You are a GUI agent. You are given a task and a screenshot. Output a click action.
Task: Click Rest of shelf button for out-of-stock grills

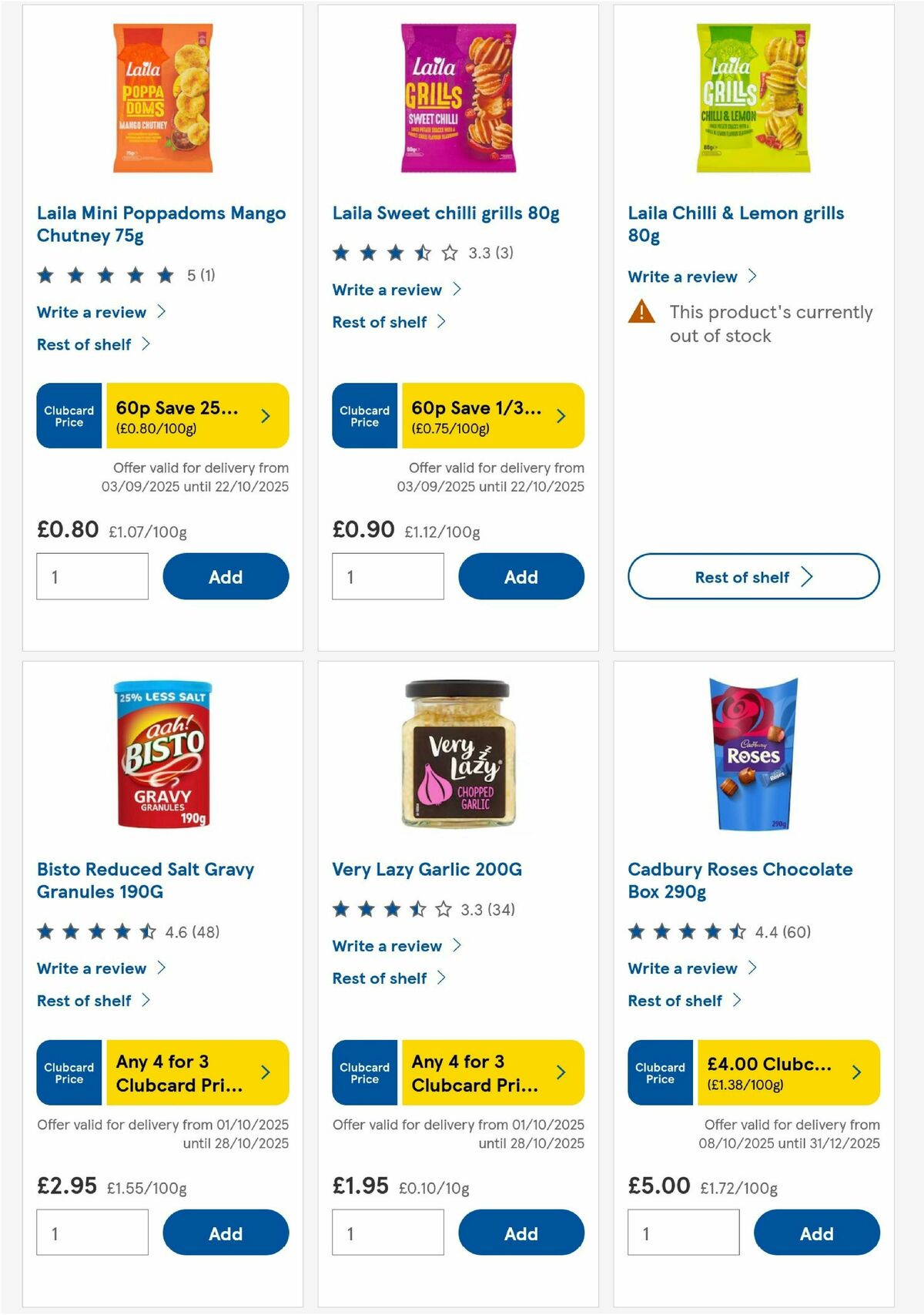(753, 576)
